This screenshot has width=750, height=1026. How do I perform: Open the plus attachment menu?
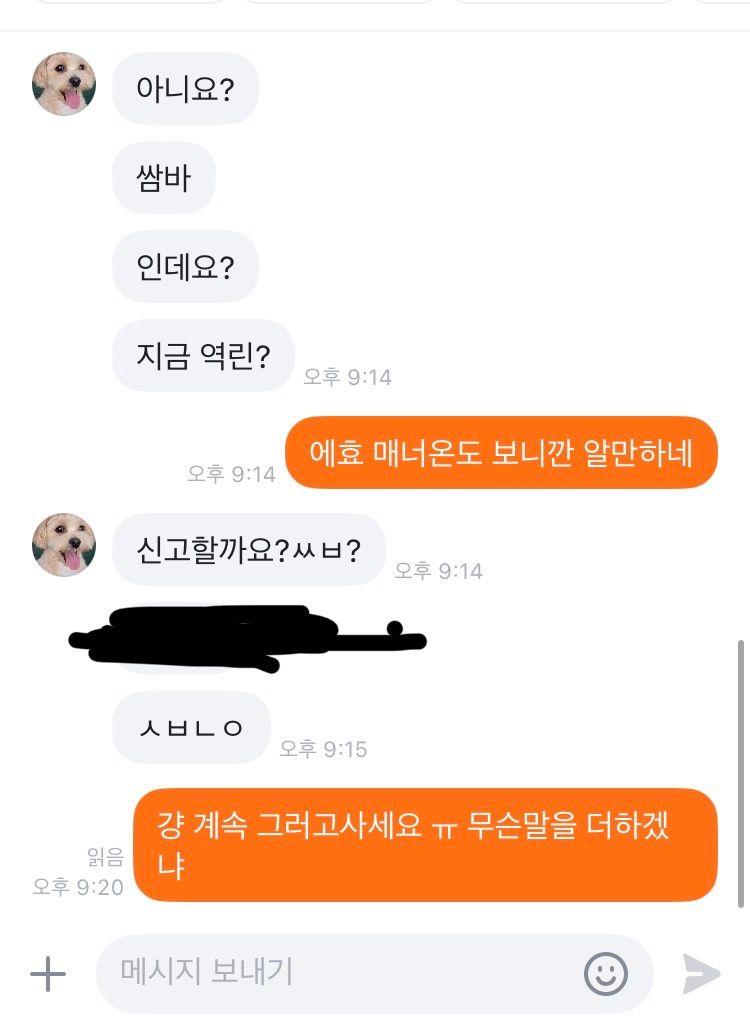point(47,973)
